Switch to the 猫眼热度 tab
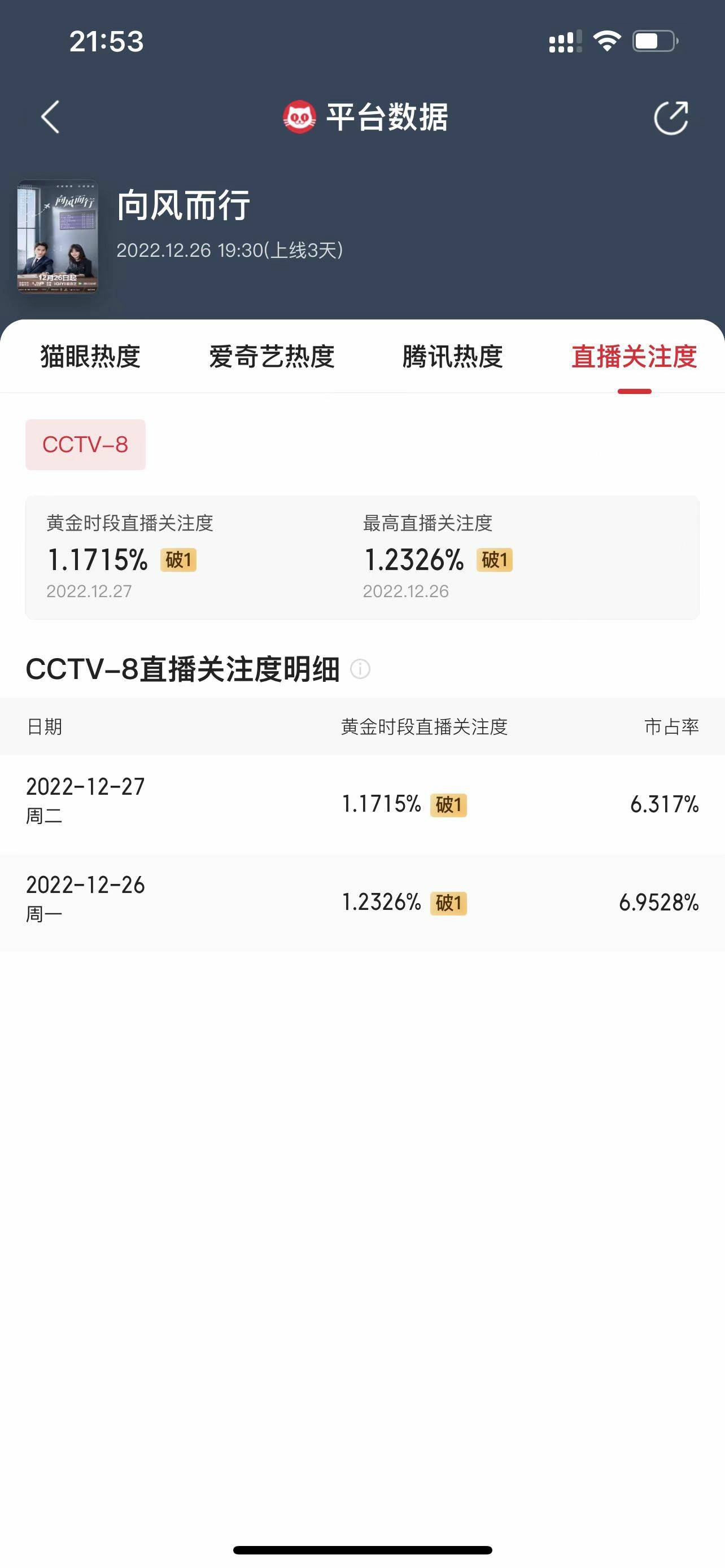The height and width of the screenshot is (1568, 725). click(91, 357)
